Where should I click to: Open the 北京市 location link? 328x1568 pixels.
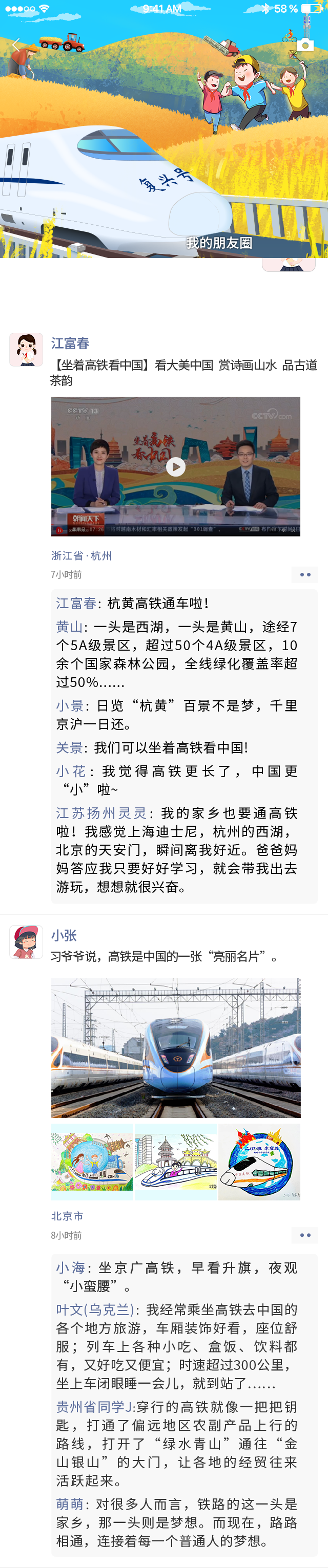67,1216
